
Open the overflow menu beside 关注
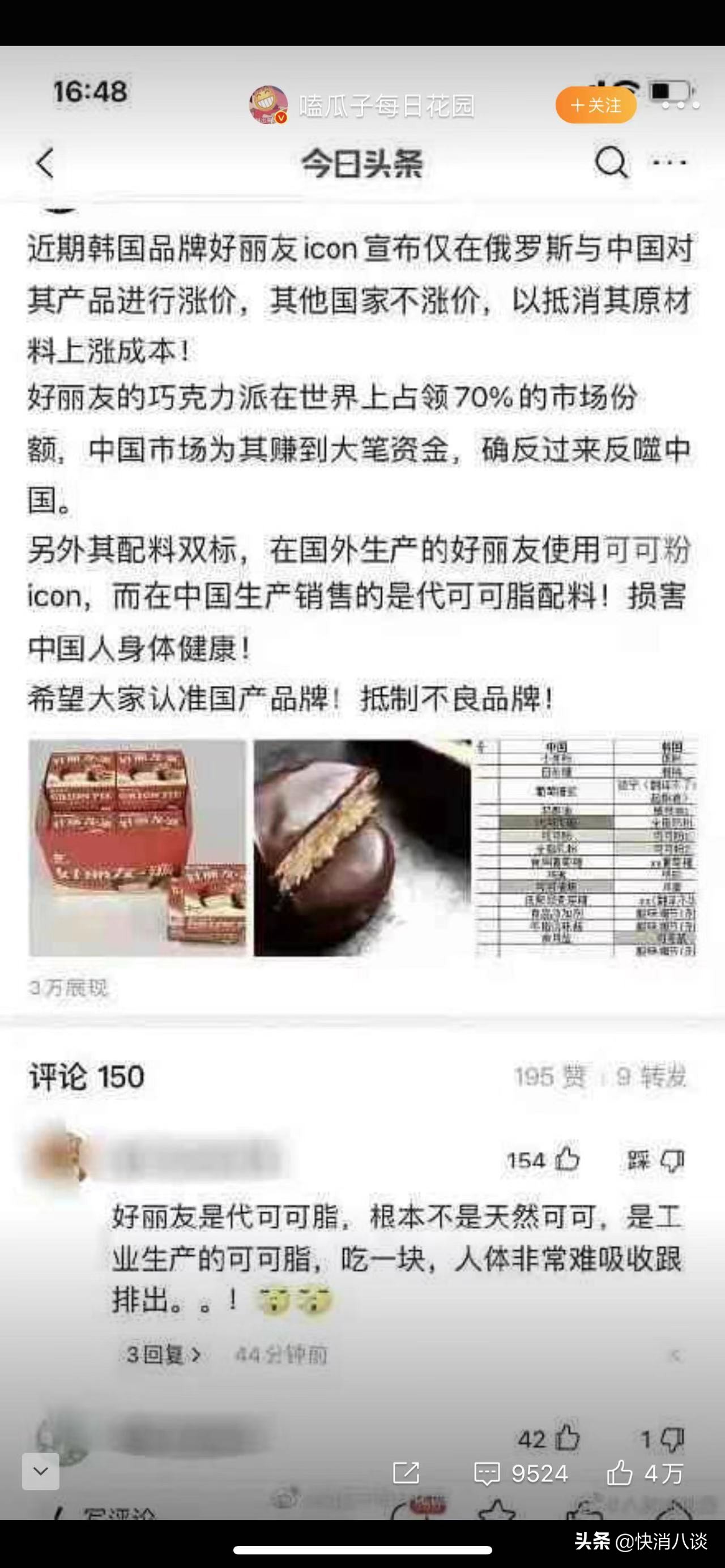pyautogui.click(x=681, y=105)
